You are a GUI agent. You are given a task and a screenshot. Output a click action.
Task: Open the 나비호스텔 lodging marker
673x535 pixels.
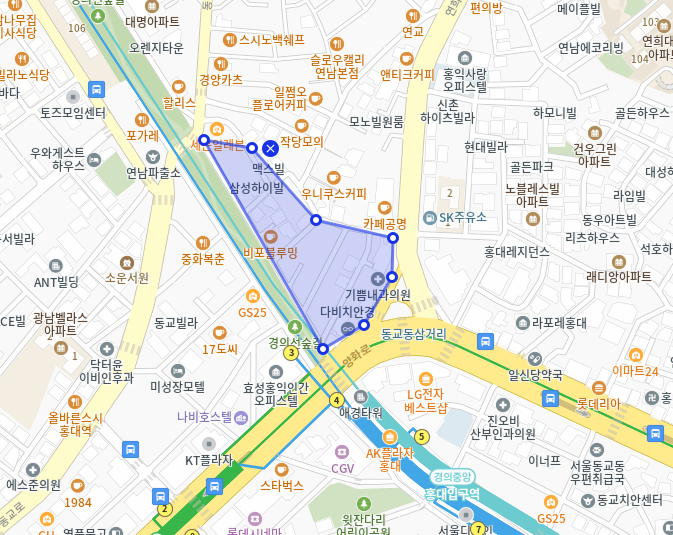(x=245, y=417)
